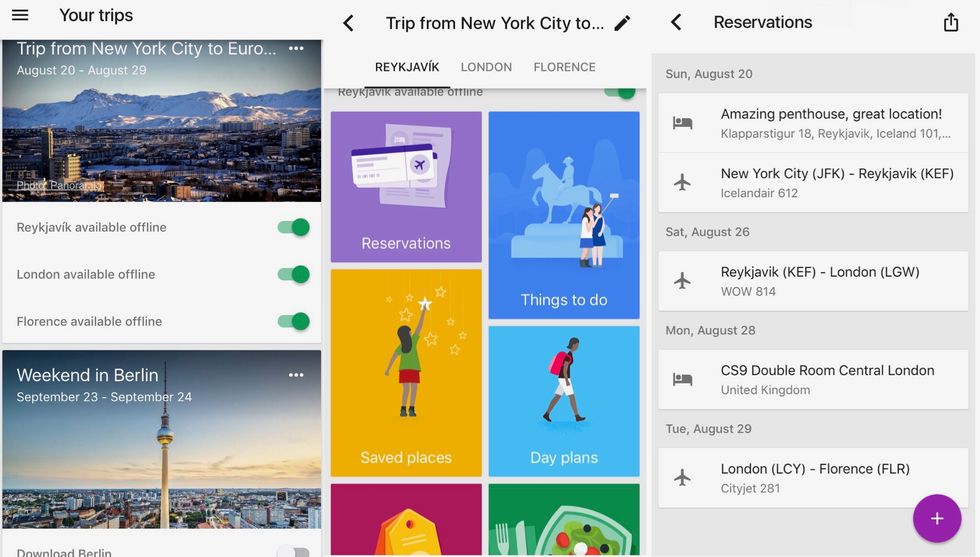Disable Florence available offline
This screenshot has width=980, height=557.
point(293,321)
